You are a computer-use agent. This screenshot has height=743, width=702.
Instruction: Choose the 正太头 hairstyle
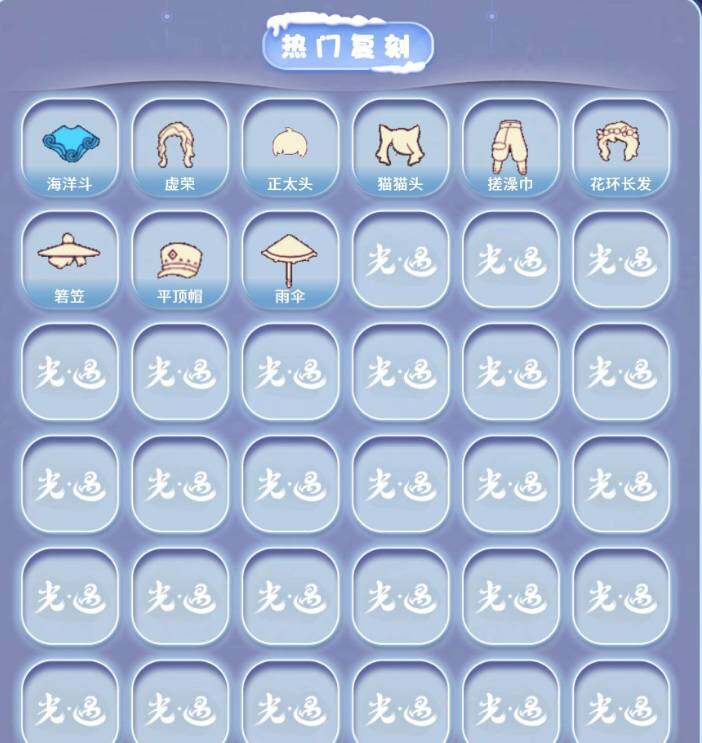290,148
